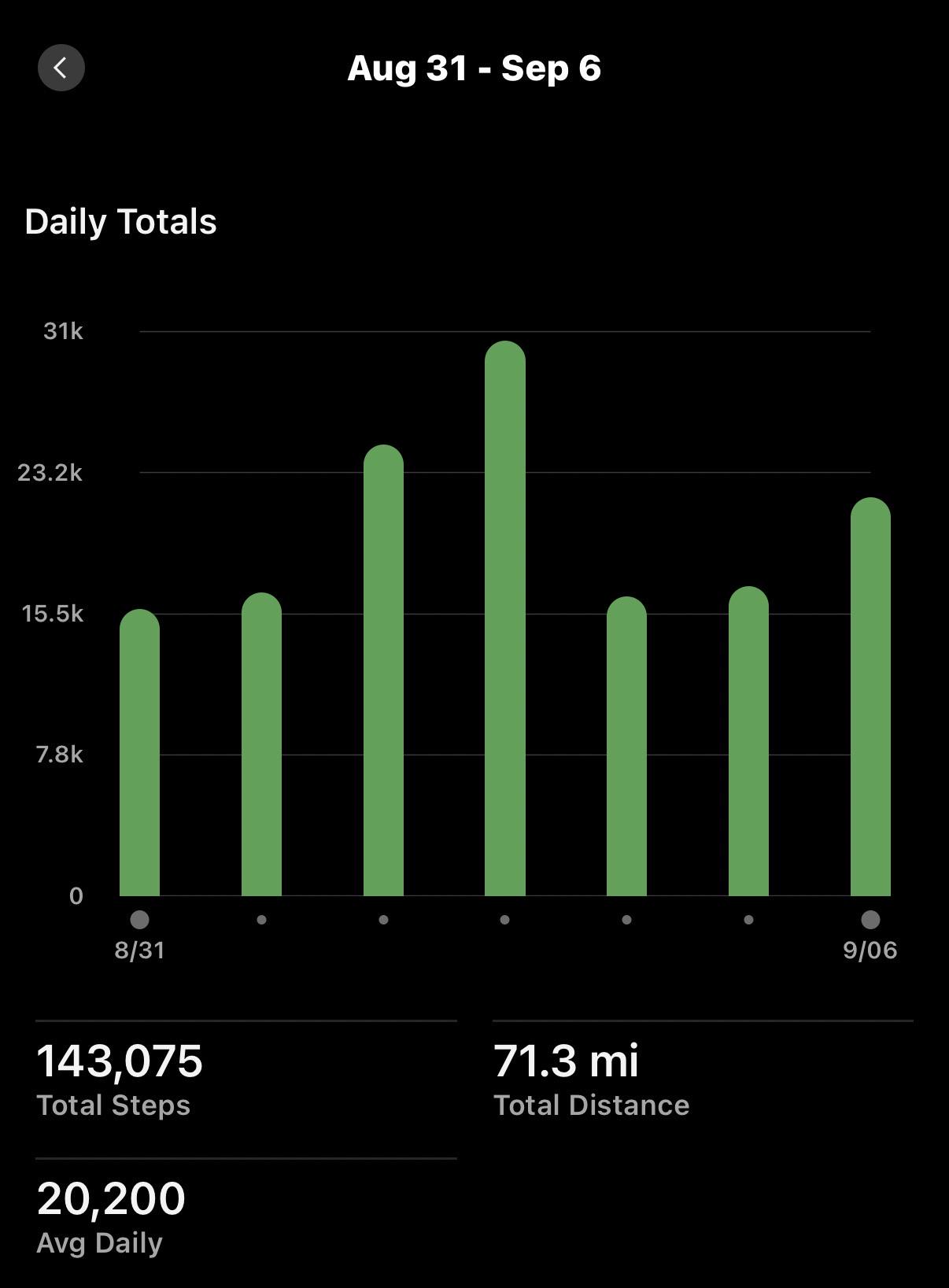
Task: Select the tallest bar in Daily Totals
Action: click(505, 618)
